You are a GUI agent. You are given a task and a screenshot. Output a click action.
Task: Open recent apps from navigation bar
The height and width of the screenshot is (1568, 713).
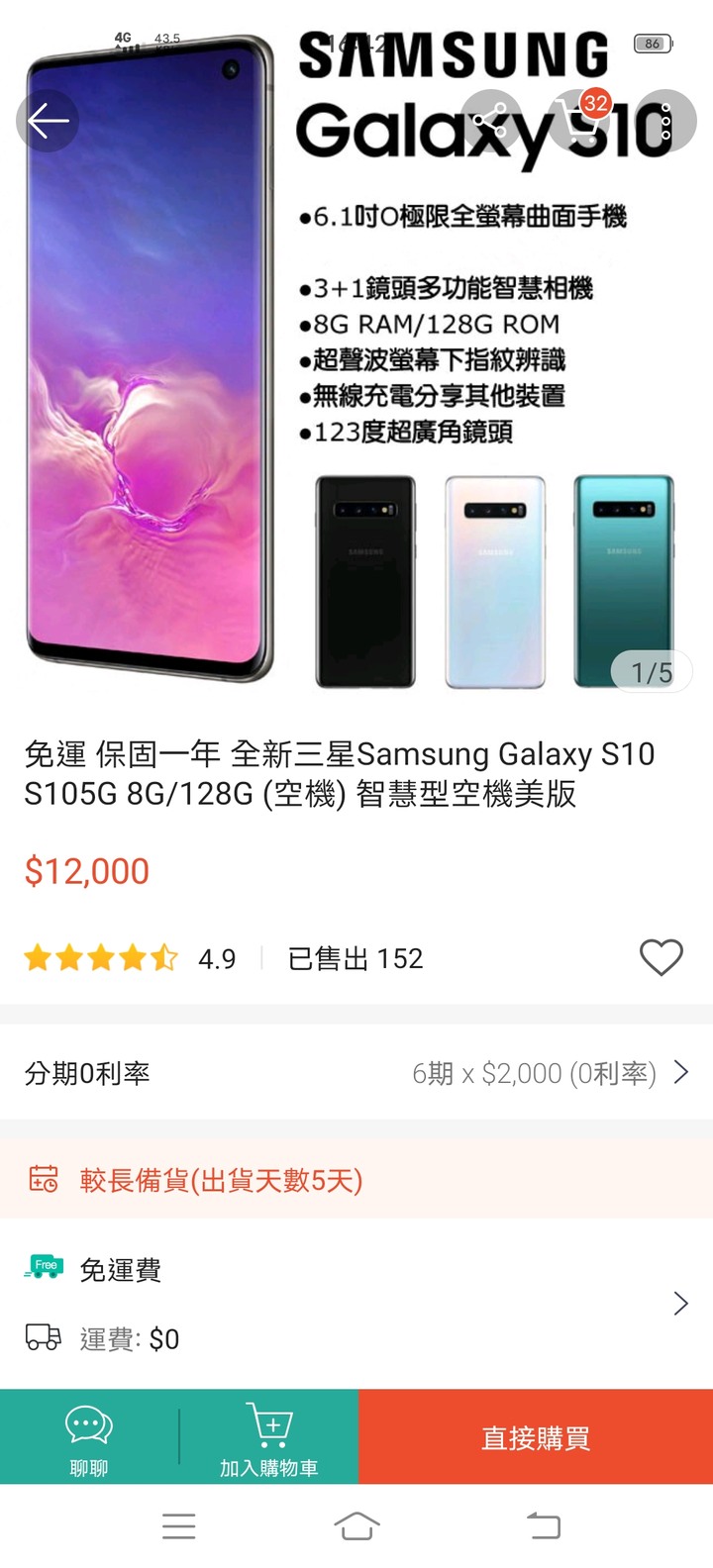click(178, 1525)
